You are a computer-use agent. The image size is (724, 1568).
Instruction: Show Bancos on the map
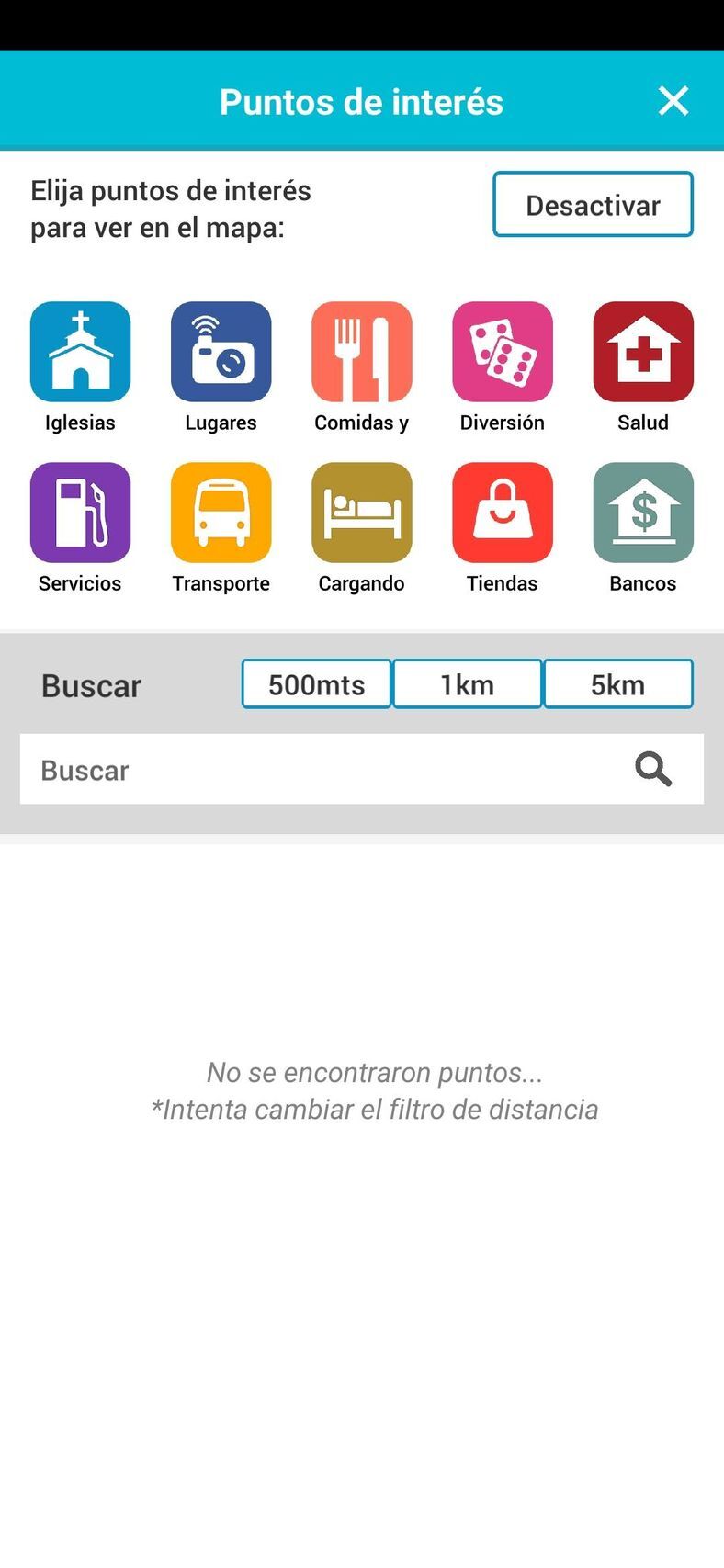click(x=642, y=513)
